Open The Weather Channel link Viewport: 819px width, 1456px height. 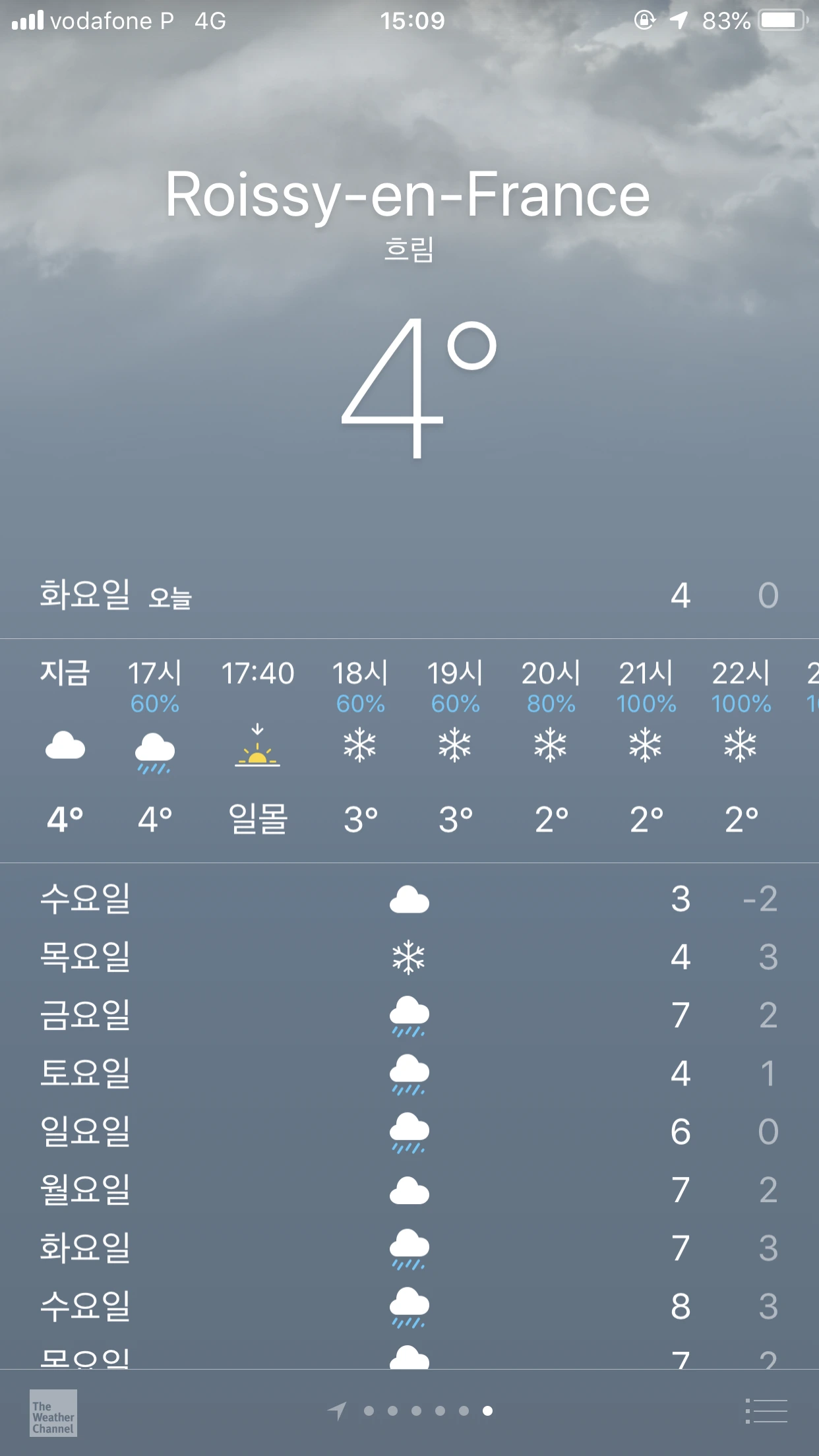click(53, 1412)
